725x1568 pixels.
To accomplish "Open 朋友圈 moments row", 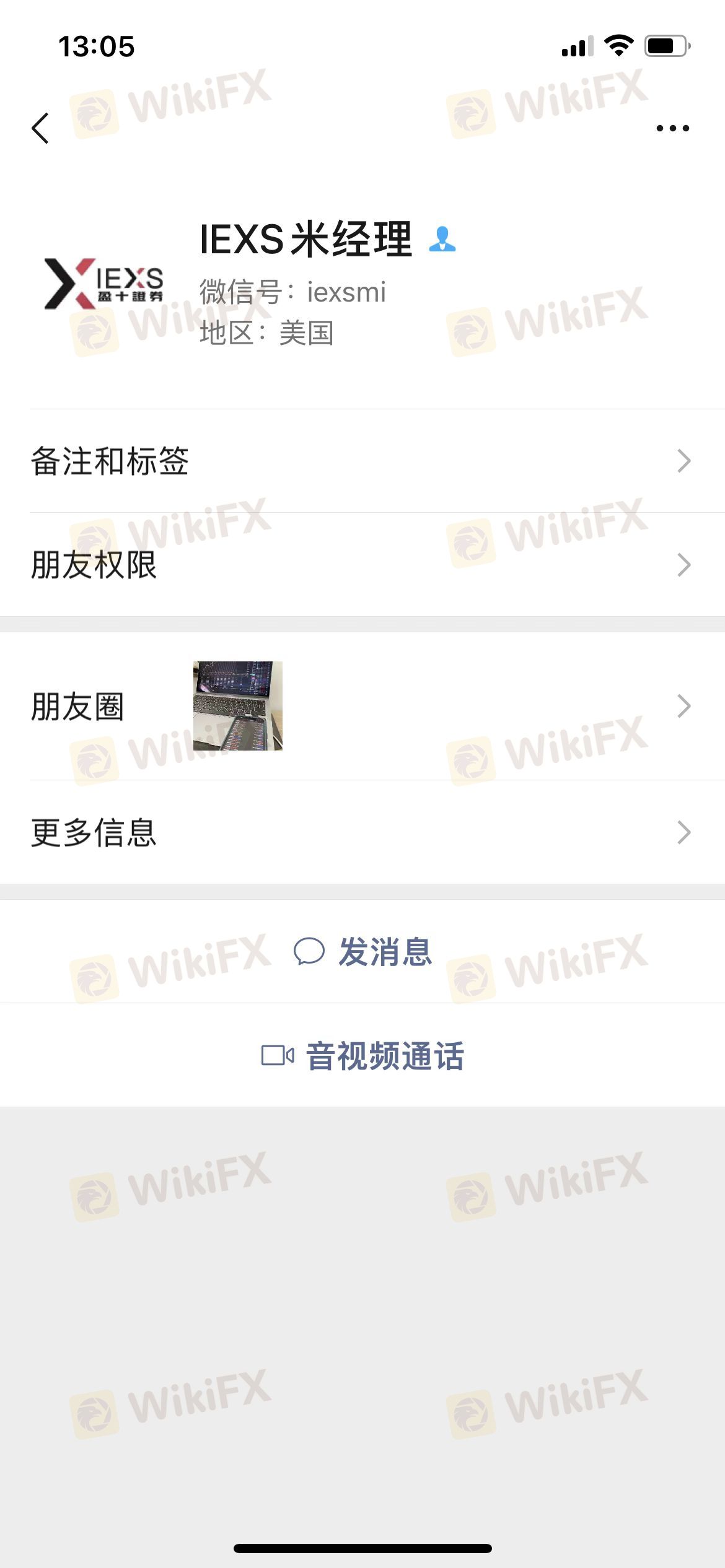I will click(x=362, y=707).
